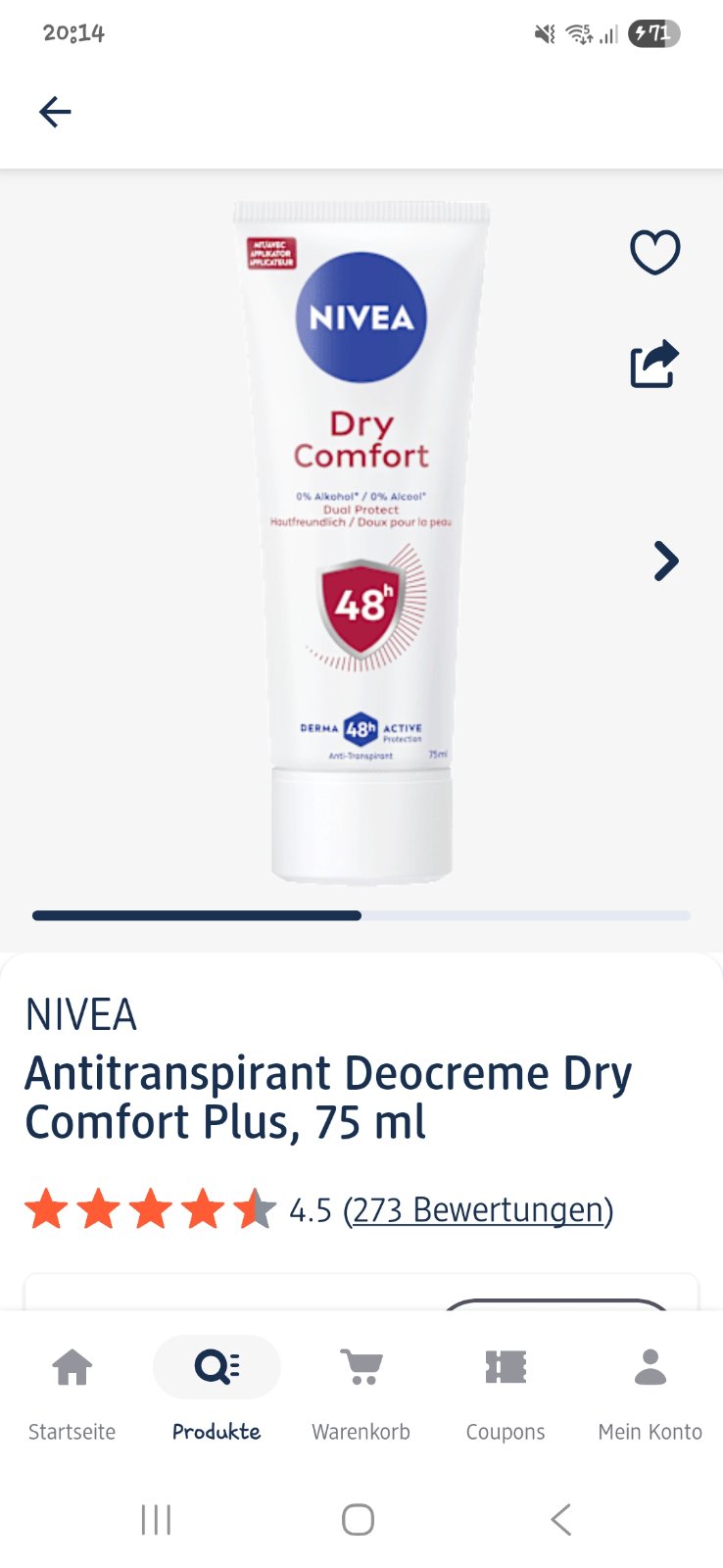Screen dimensions: 723x1568
Task: Share this NIVEA product
Action: (x=654, y=364)
